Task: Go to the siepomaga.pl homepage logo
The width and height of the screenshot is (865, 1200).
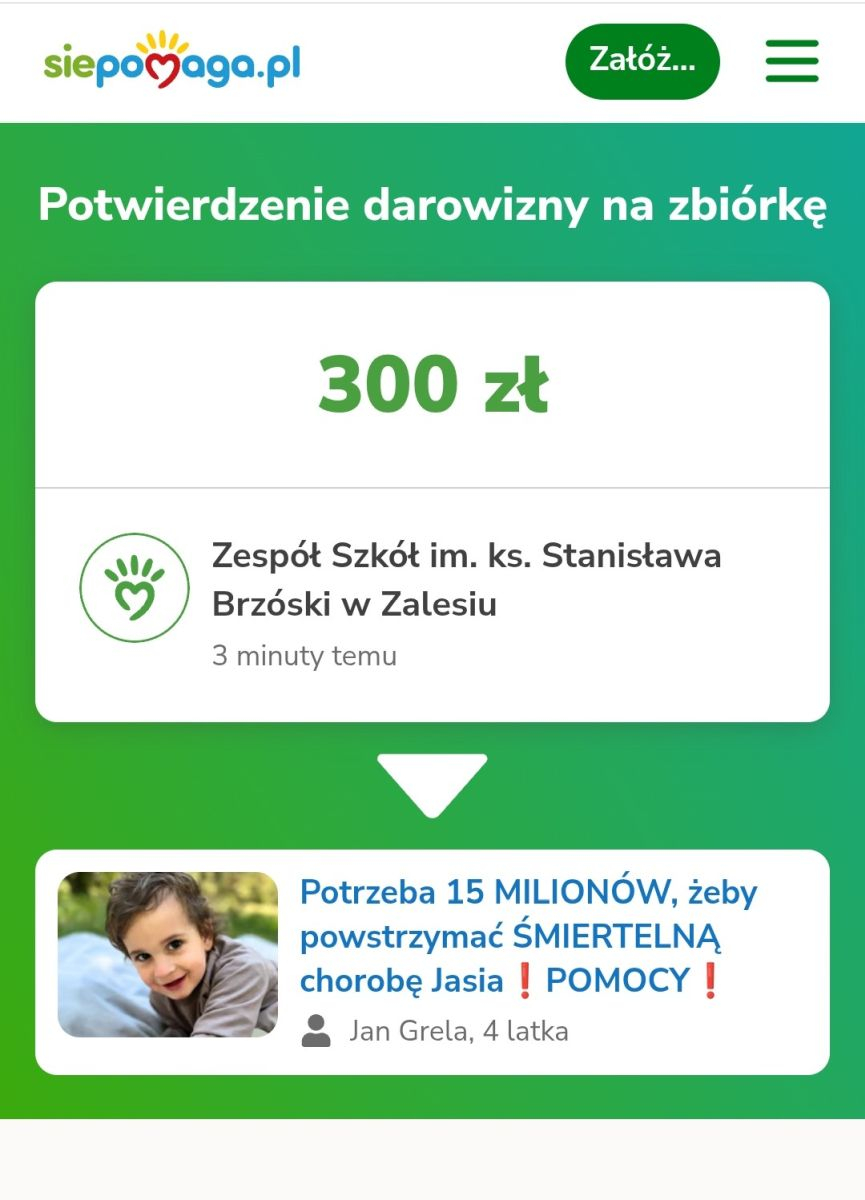Action: [x=172, y=61]
